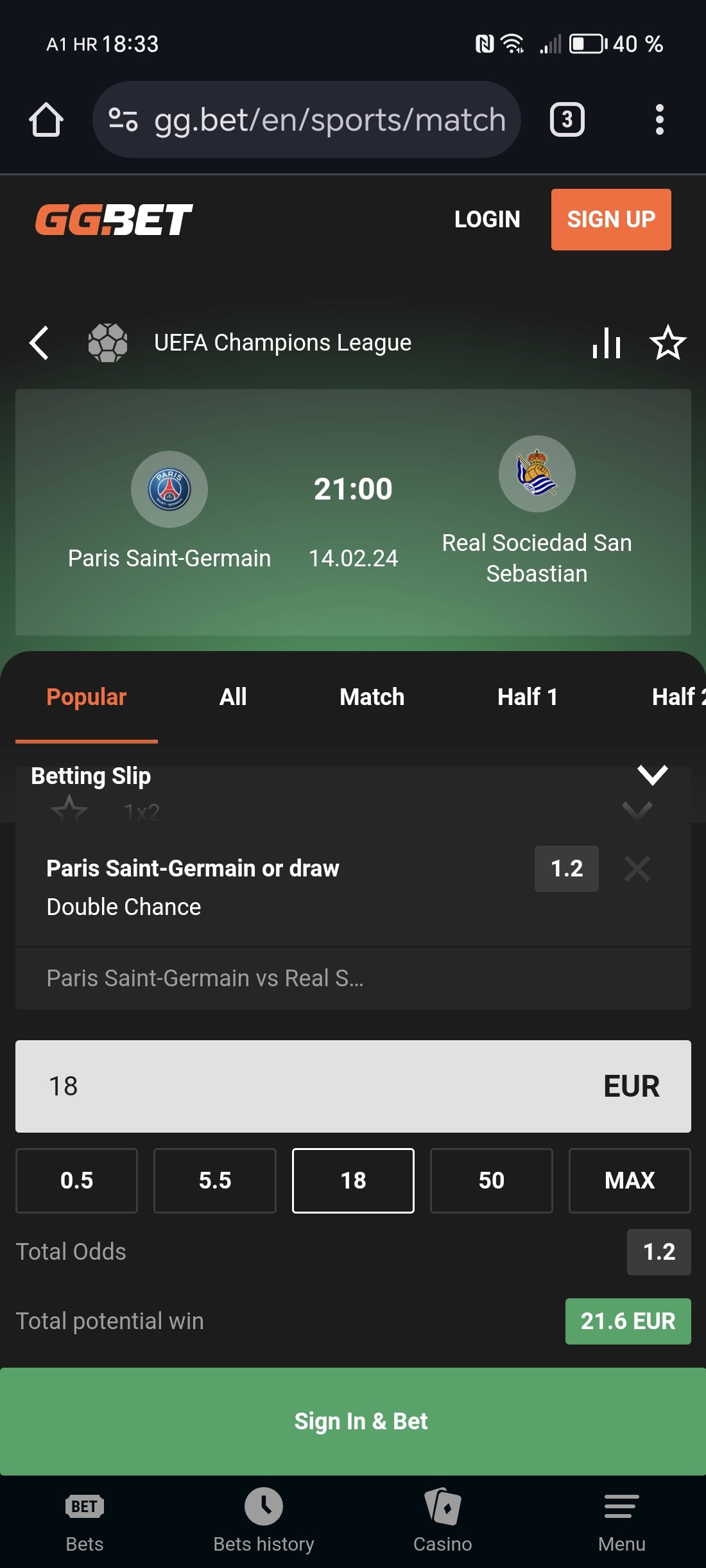This screenshot has width=706, height=1568.
Task: Tap the LOGIN button
Action: pyautogui.click(x=487, y=219)
